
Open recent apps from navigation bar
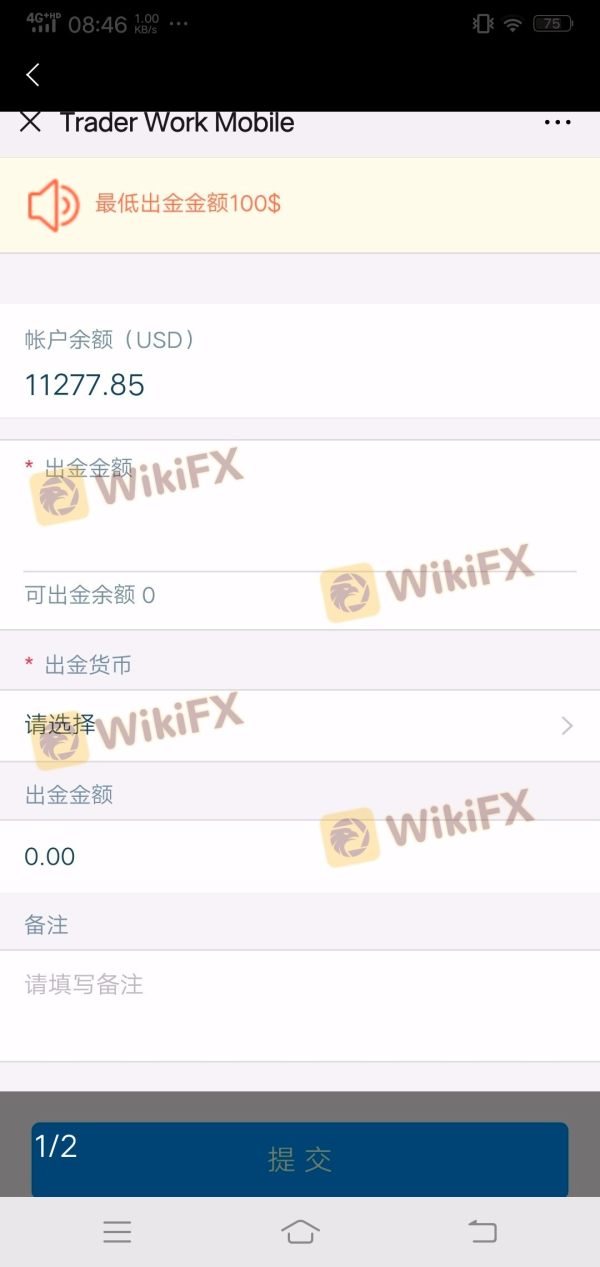(x=117, y=1231)
